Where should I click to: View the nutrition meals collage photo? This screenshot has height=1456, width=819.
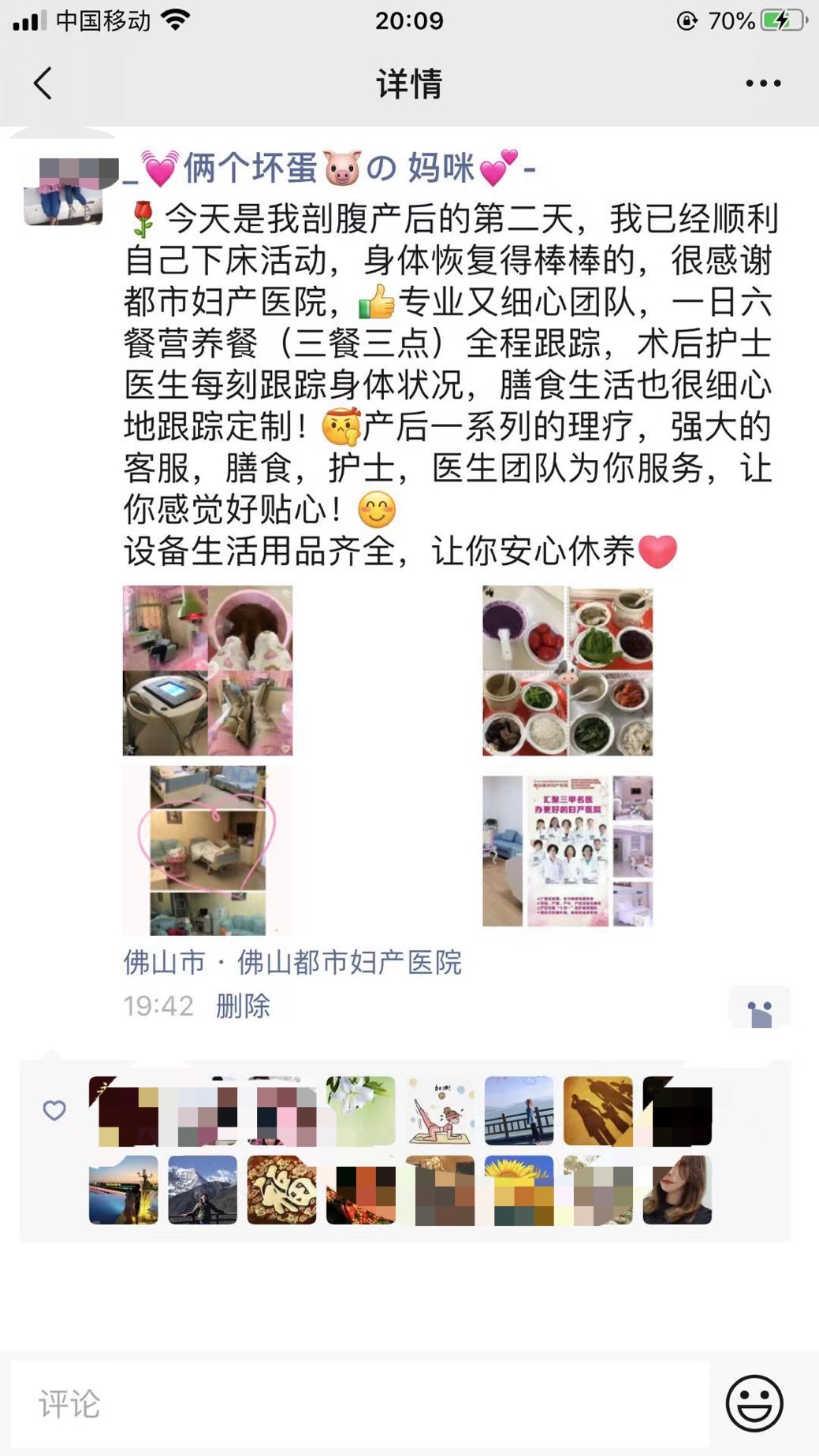tap(568, 670)
